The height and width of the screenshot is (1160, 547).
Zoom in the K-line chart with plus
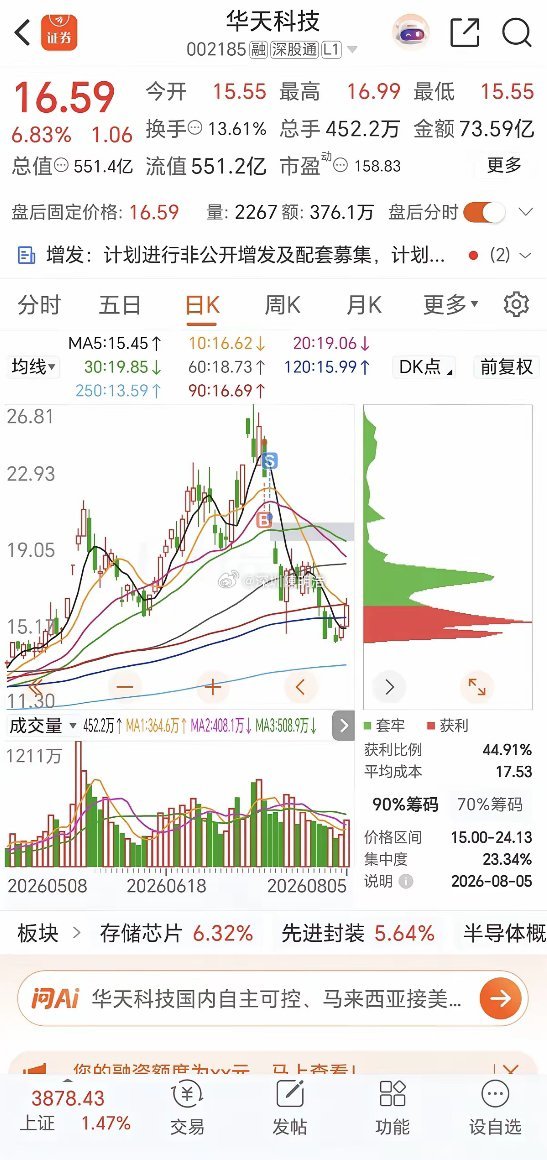212,687
